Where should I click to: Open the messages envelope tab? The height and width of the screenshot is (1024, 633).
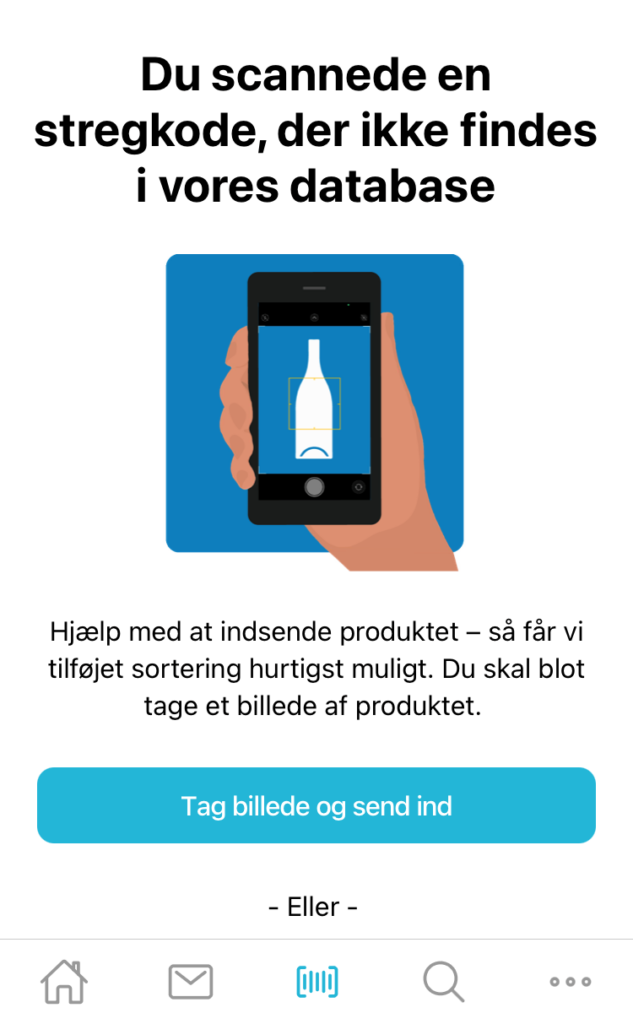[x=190, y=982]
